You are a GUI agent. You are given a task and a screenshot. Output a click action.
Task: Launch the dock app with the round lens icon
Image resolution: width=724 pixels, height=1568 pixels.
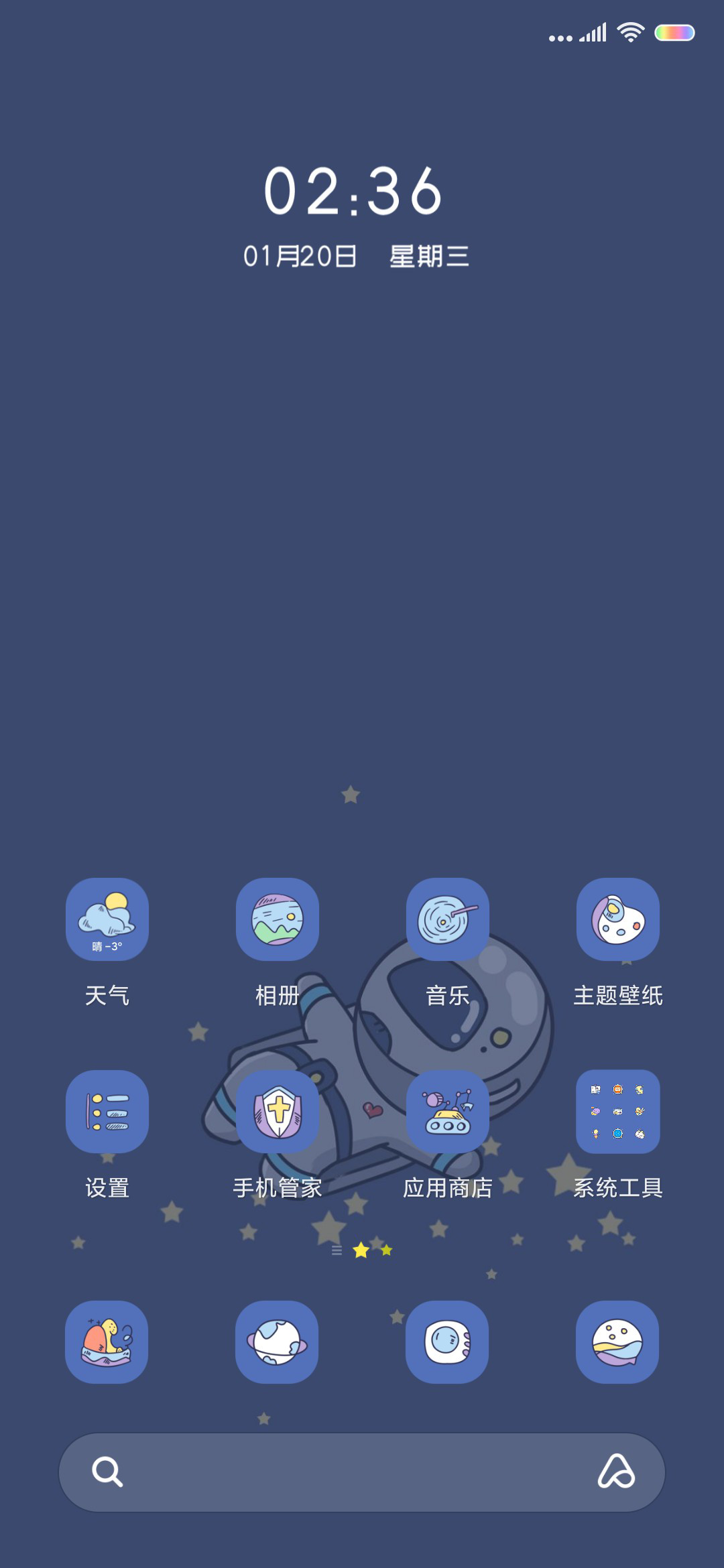tap(447, 1342)
